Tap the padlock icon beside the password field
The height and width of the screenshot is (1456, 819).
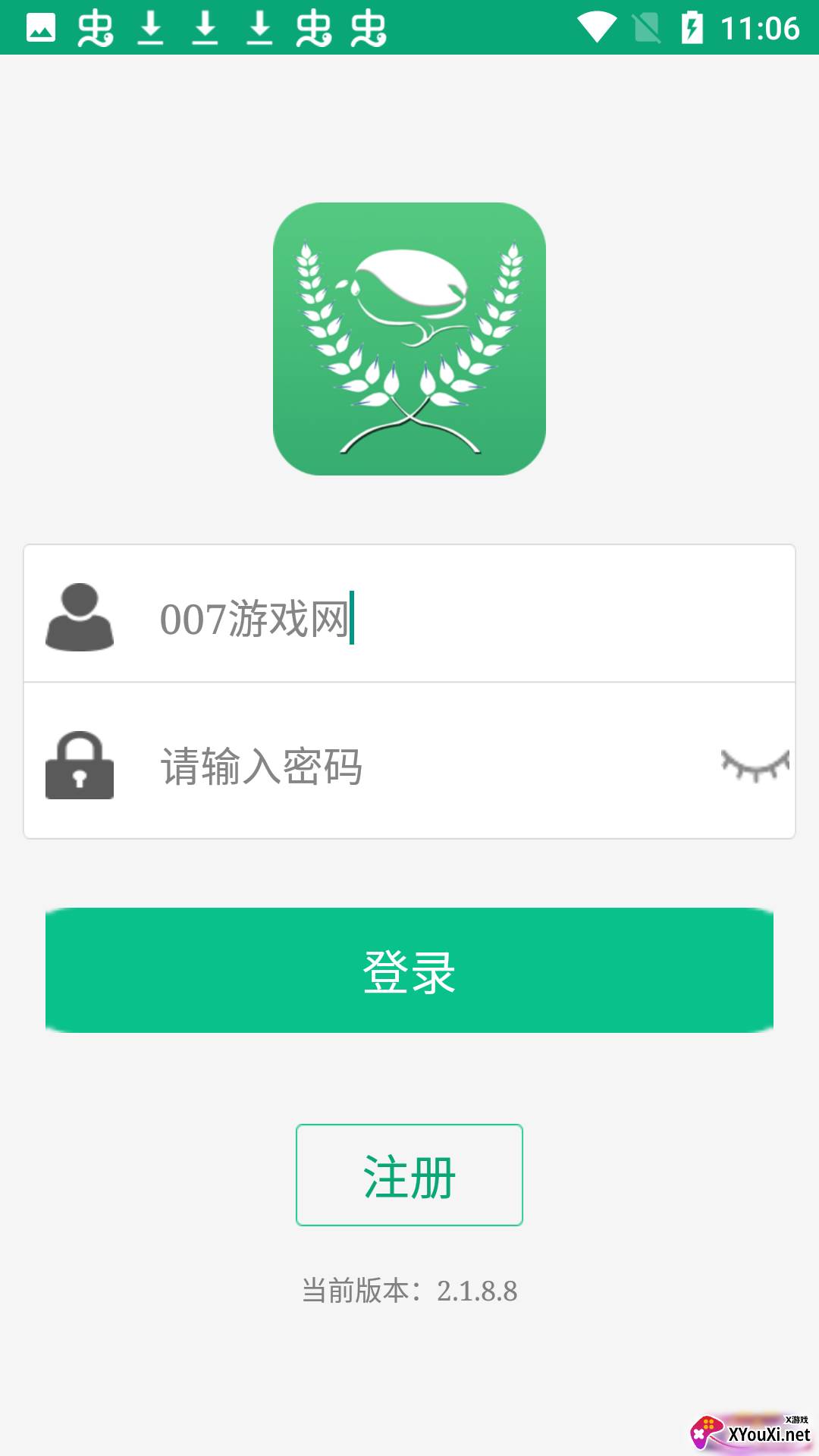pyautogui.click(x=80, y=768)
